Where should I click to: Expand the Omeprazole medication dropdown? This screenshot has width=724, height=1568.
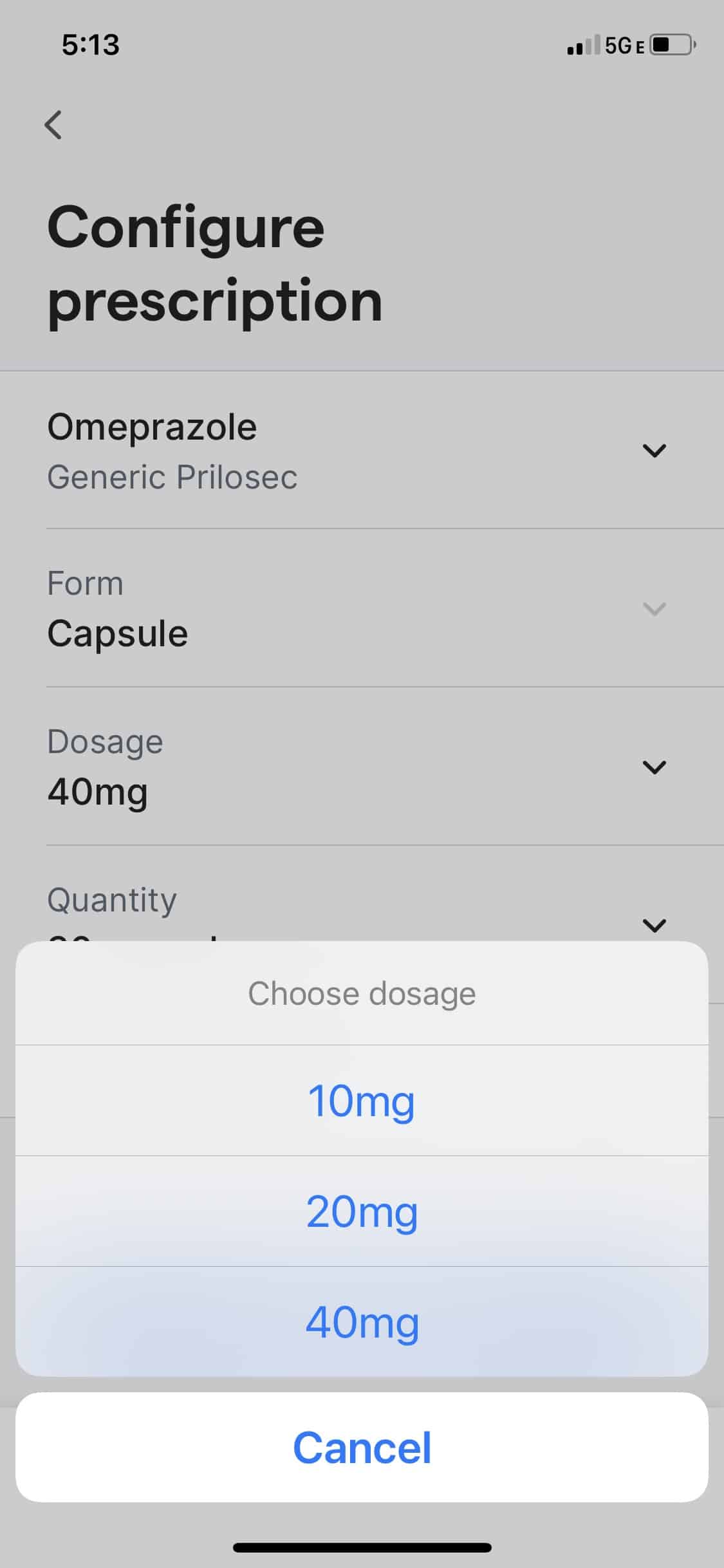(x=654, y=451)
